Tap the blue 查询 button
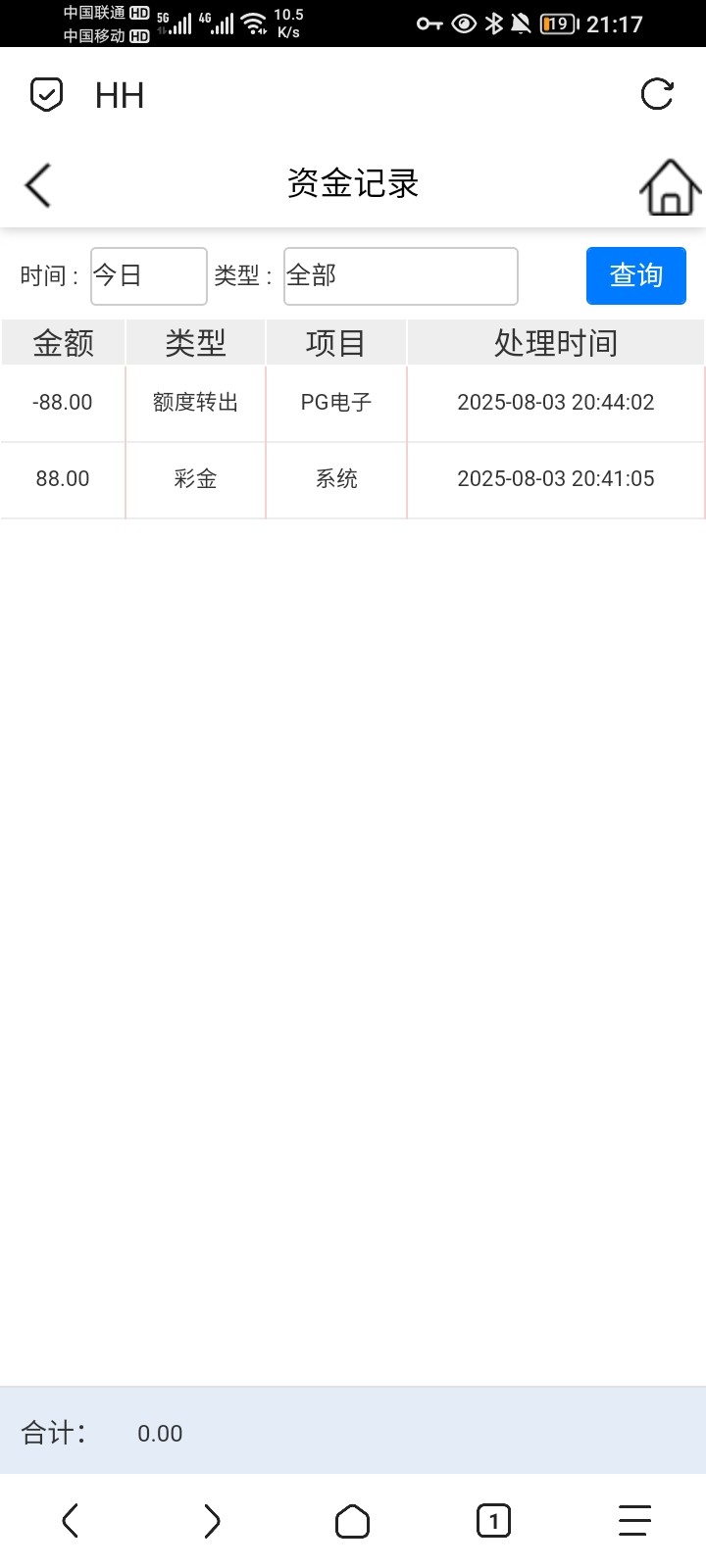Screen dimensions: 706x1568 click(635, 275)
